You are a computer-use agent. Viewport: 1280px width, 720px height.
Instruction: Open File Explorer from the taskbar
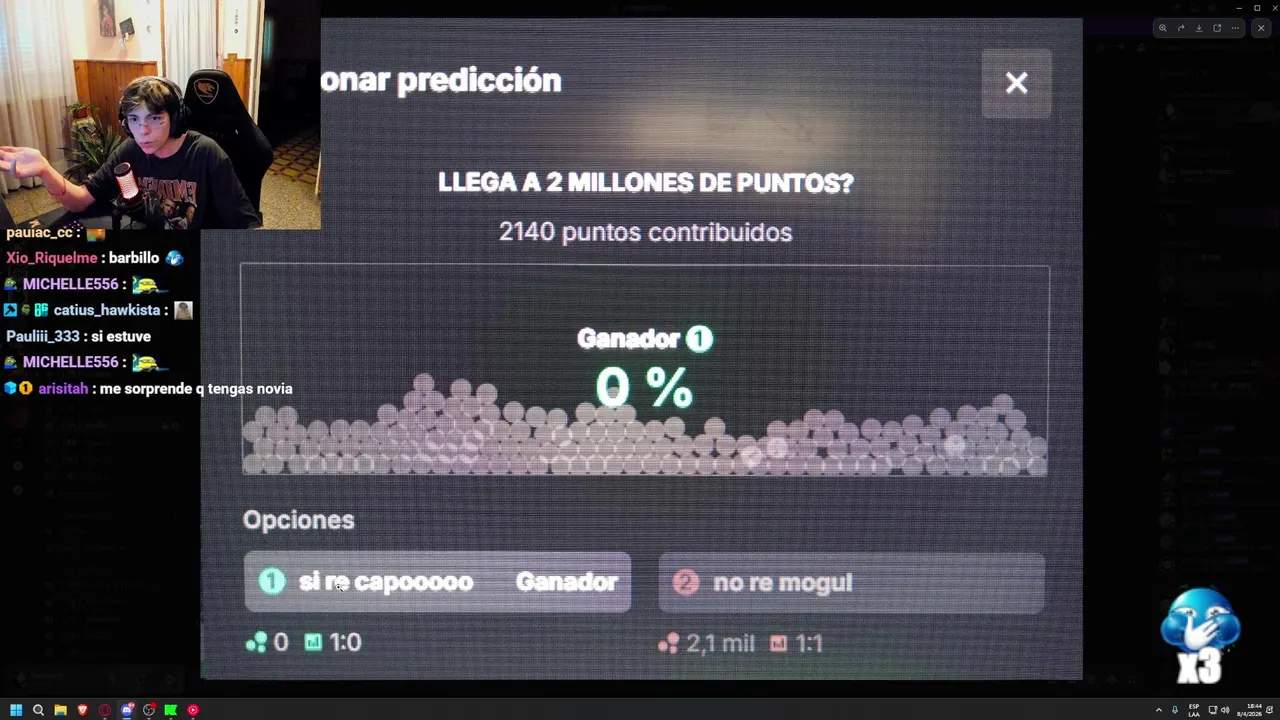tap(60, 710)
